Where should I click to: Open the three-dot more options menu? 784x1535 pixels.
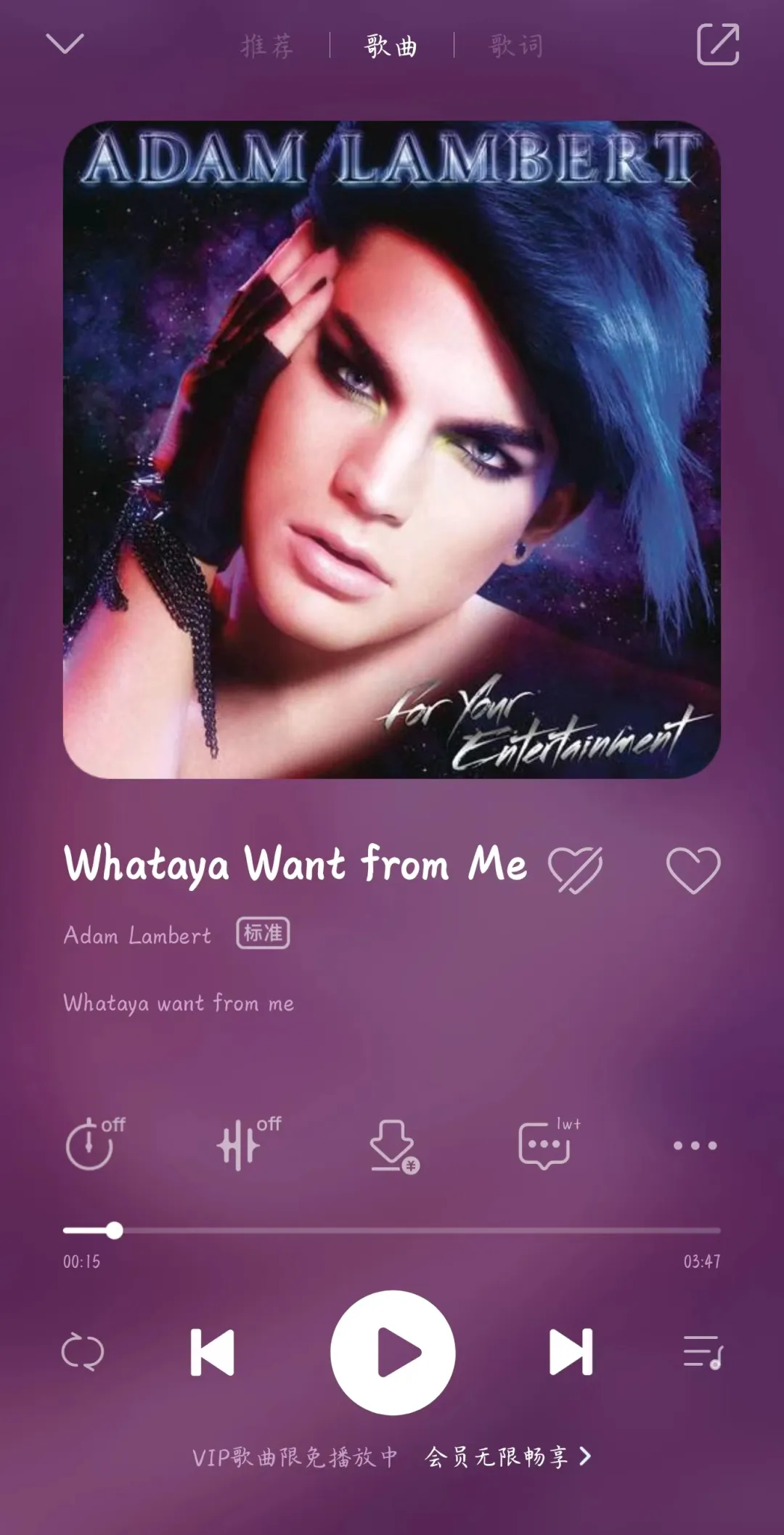tap(695, 1146)
